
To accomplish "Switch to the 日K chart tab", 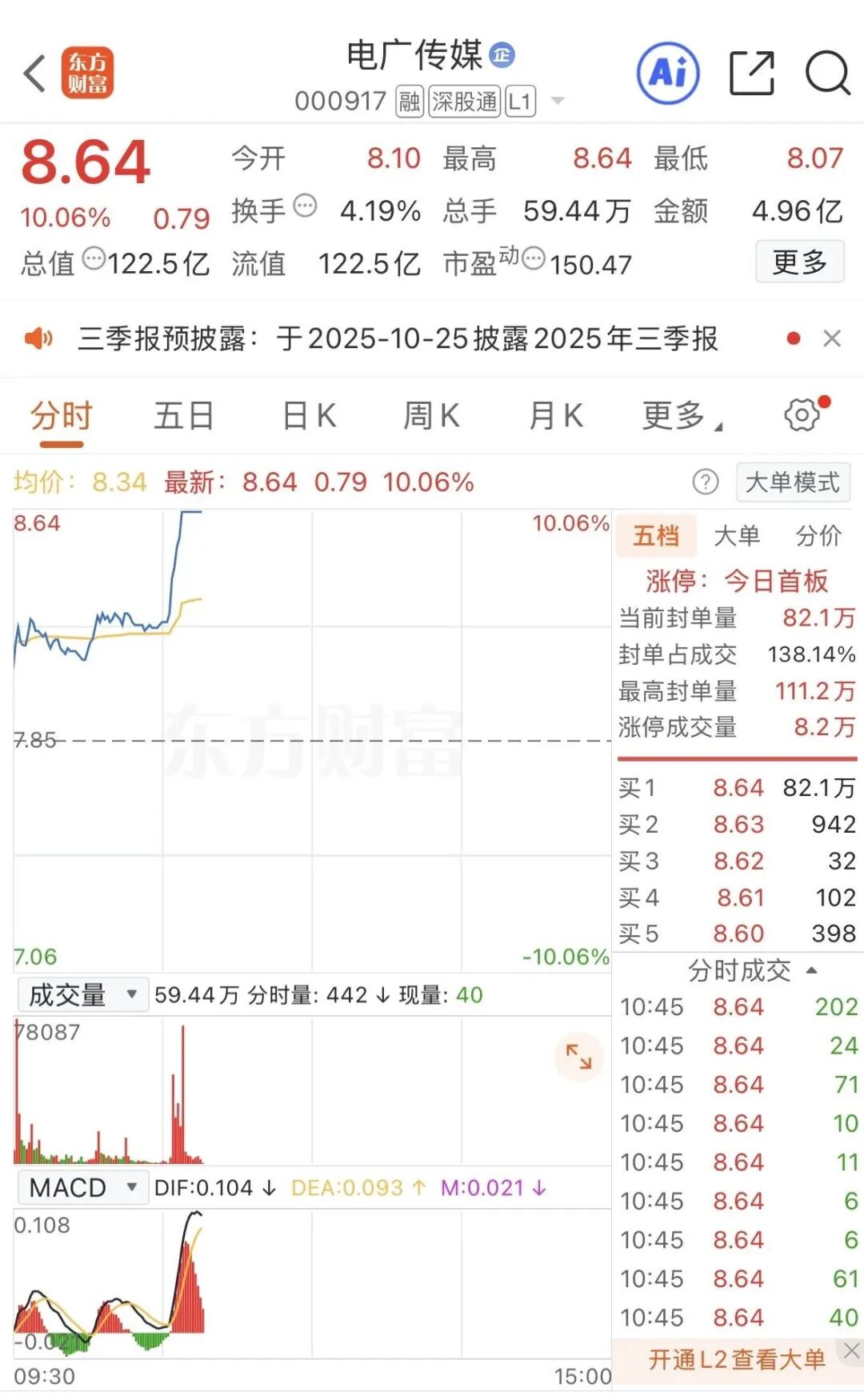I will click(309, 416).
